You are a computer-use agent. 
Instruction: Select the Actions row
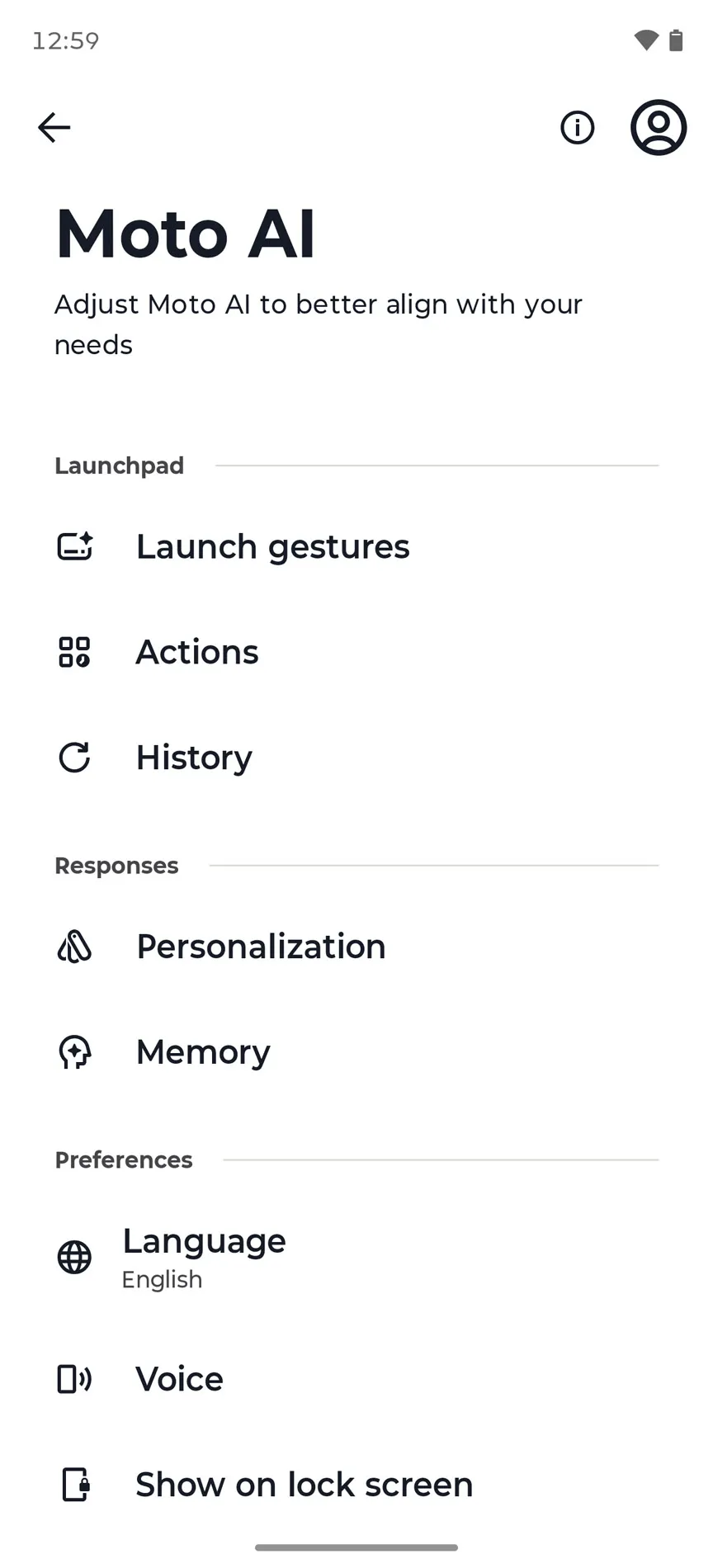[x=197, y=653]
